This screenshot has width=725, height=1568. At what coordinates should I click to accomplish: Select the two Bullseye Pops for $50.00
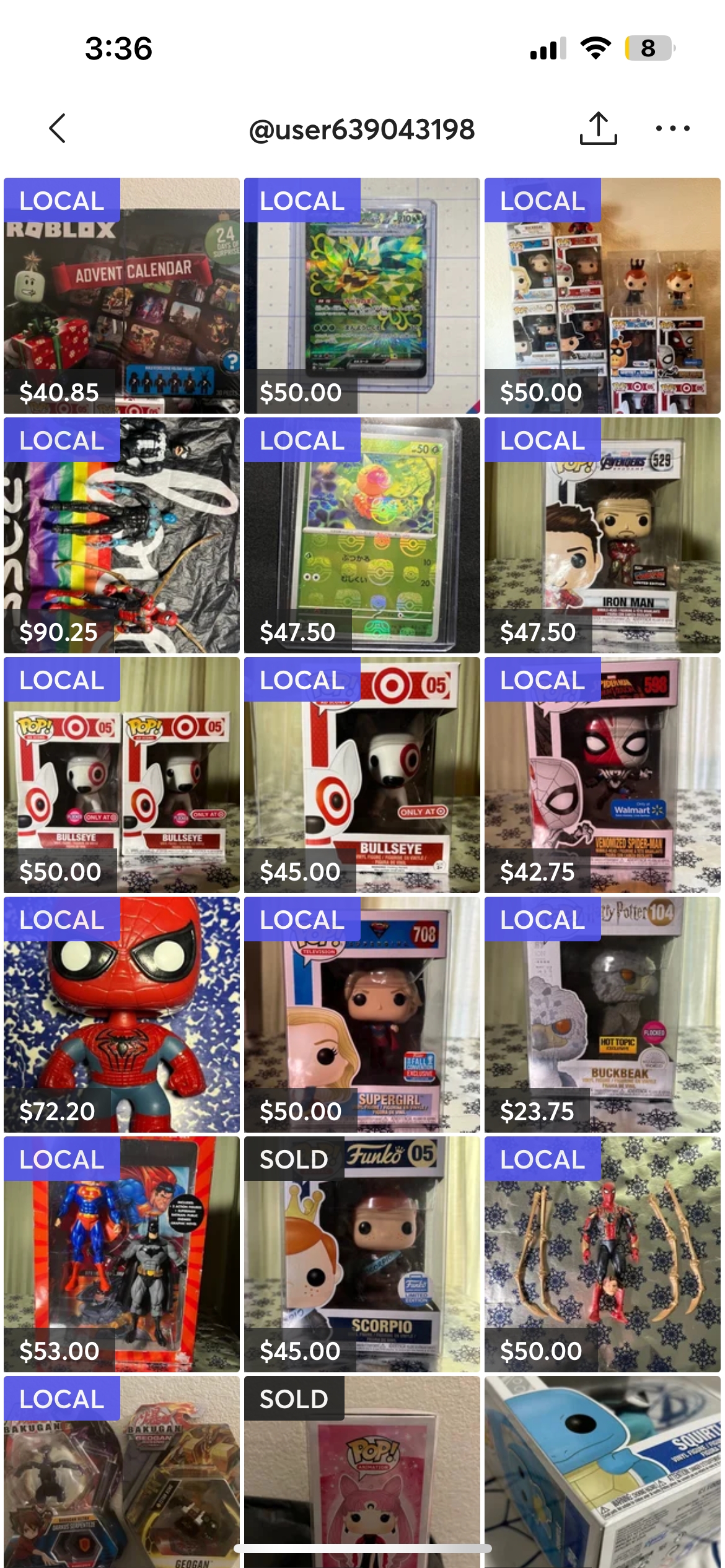point(121,775)
